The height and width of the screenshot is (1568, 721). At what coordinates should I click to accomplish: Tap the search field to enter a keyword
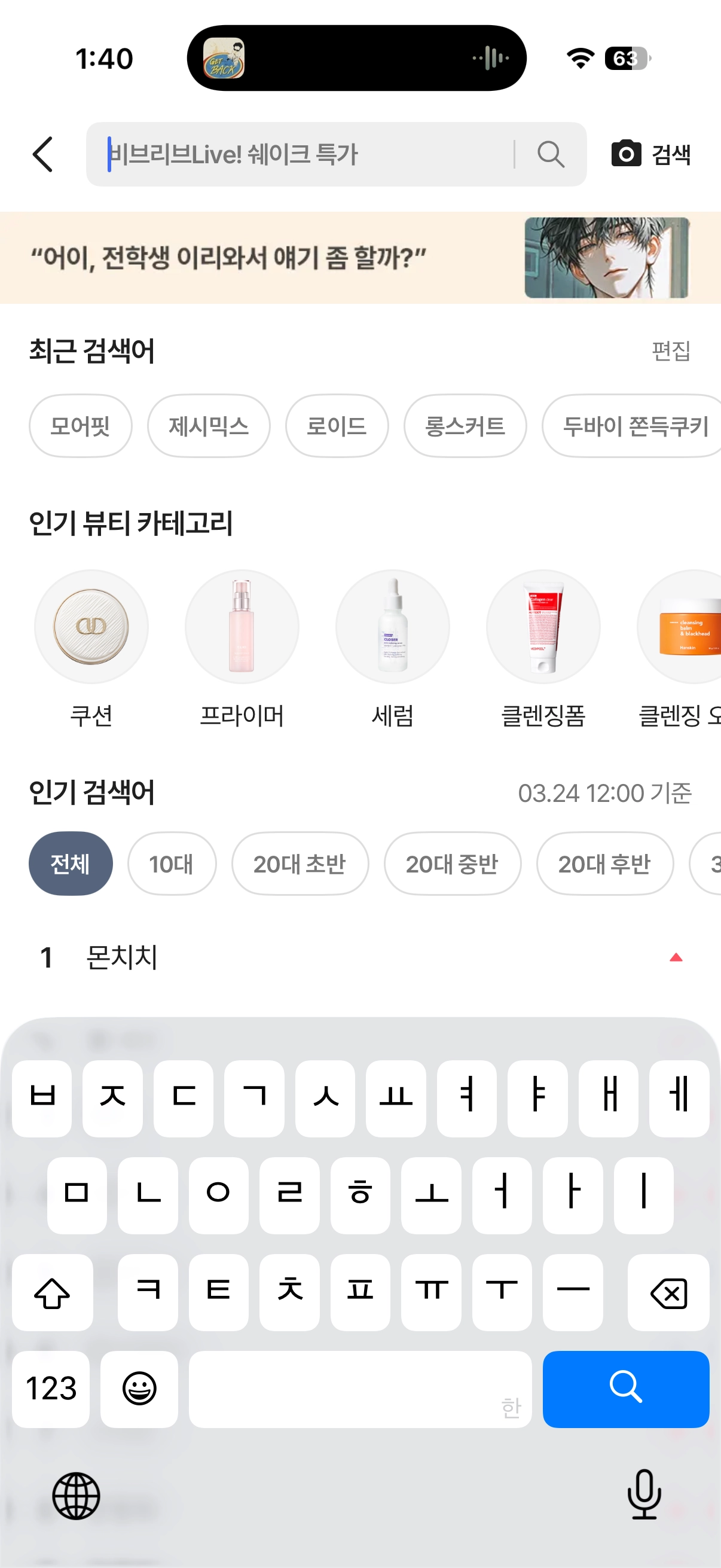coord(304,154)
